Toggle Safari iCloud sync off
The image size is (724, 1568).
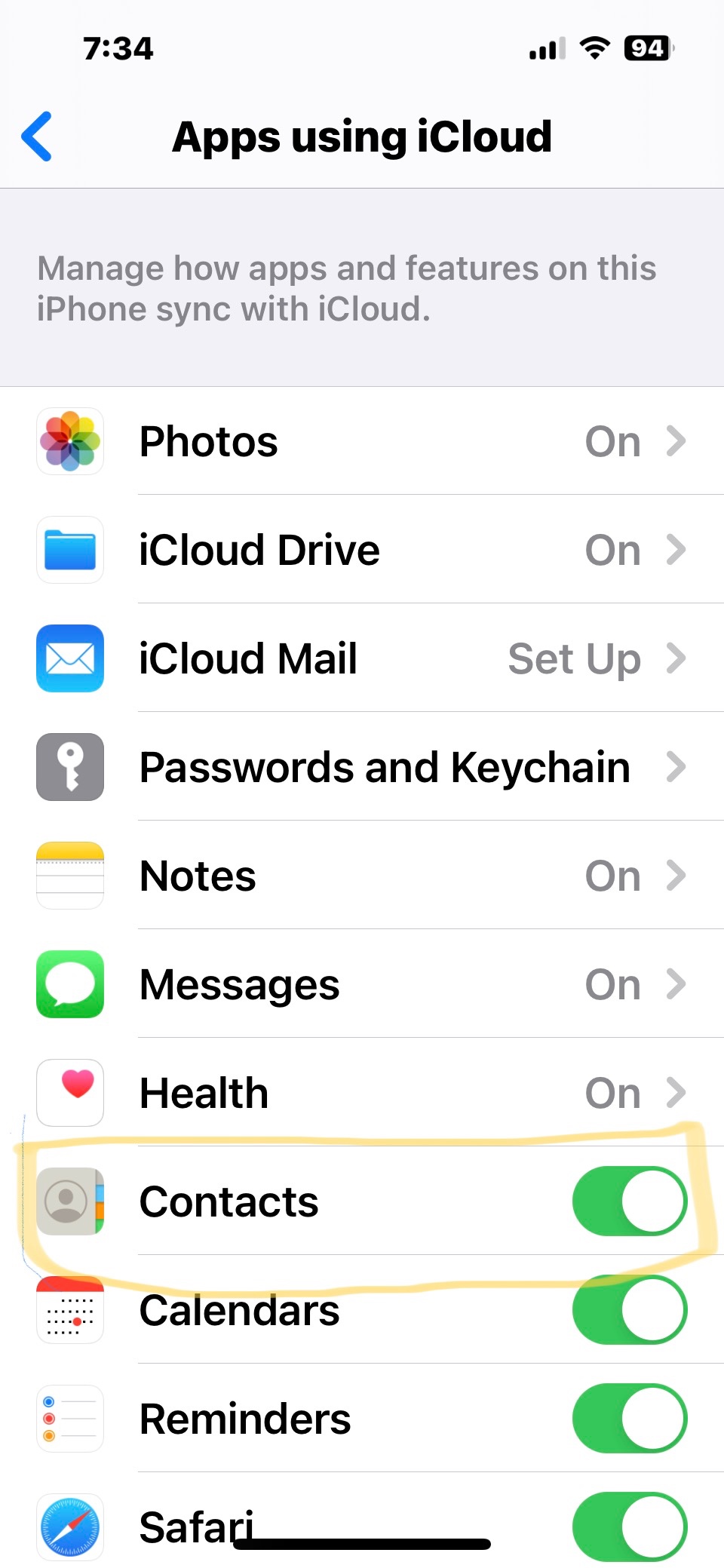(x=629, y=1526)
